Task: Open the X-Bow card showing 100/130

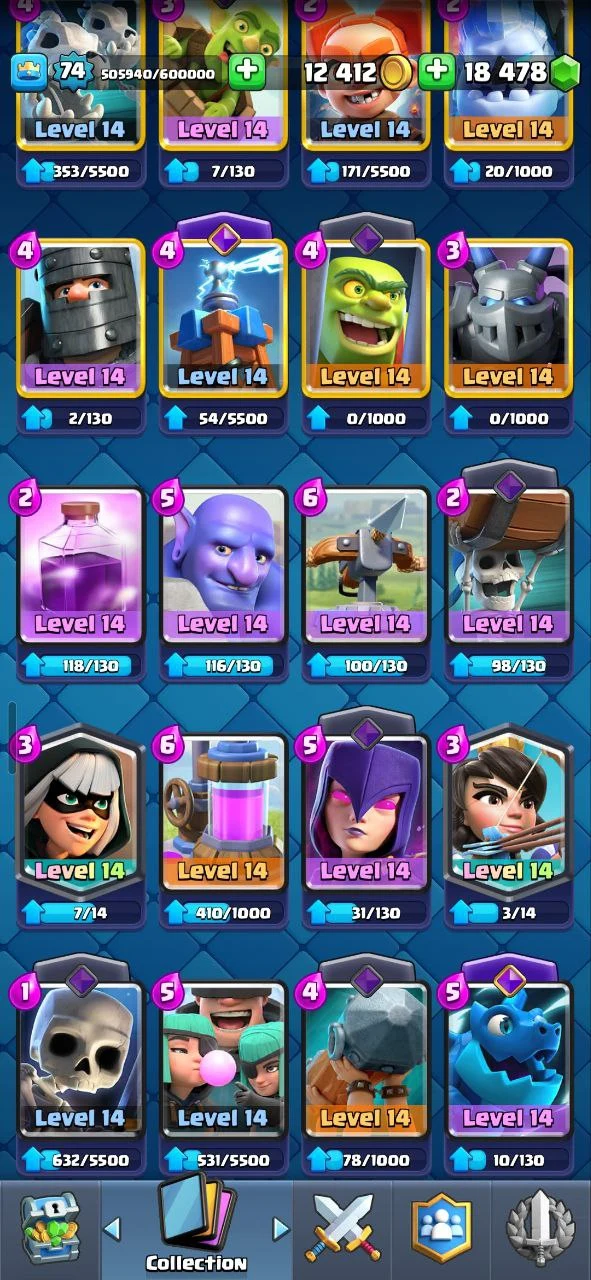Action: [x=365, y=565]
